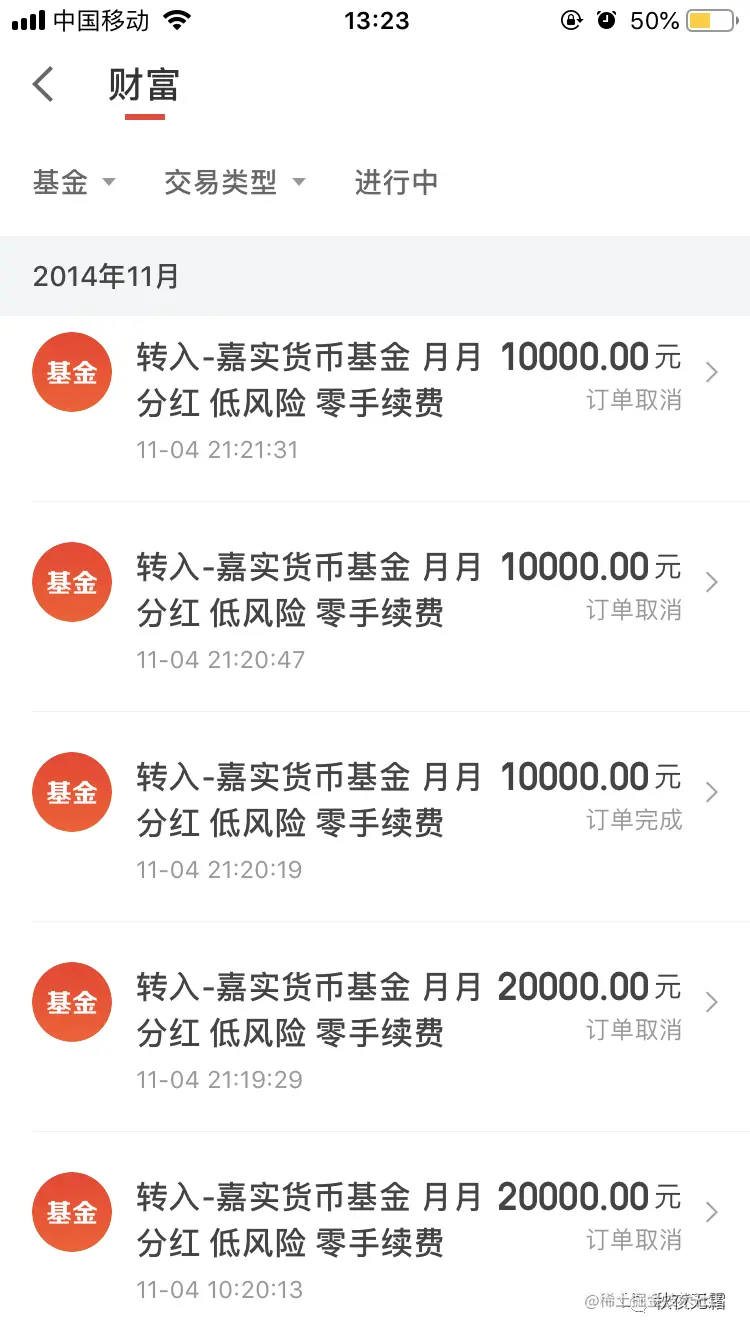Tap the orientation lock icon
This screenshot has width=750, height=1334.
(570, 18)
